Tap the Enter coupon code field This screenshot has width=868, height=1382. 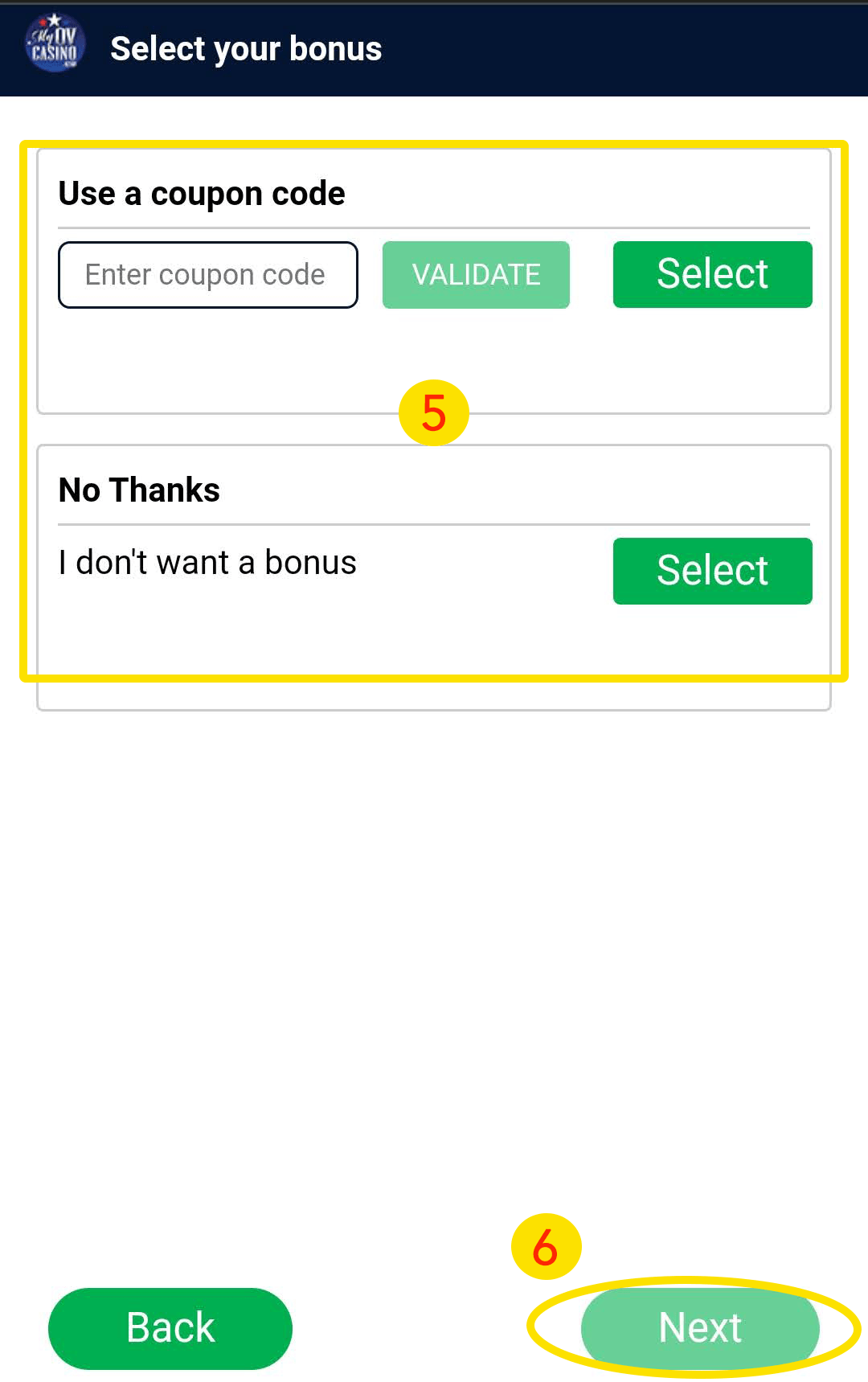pyautogui.click(x=207, y=275)
